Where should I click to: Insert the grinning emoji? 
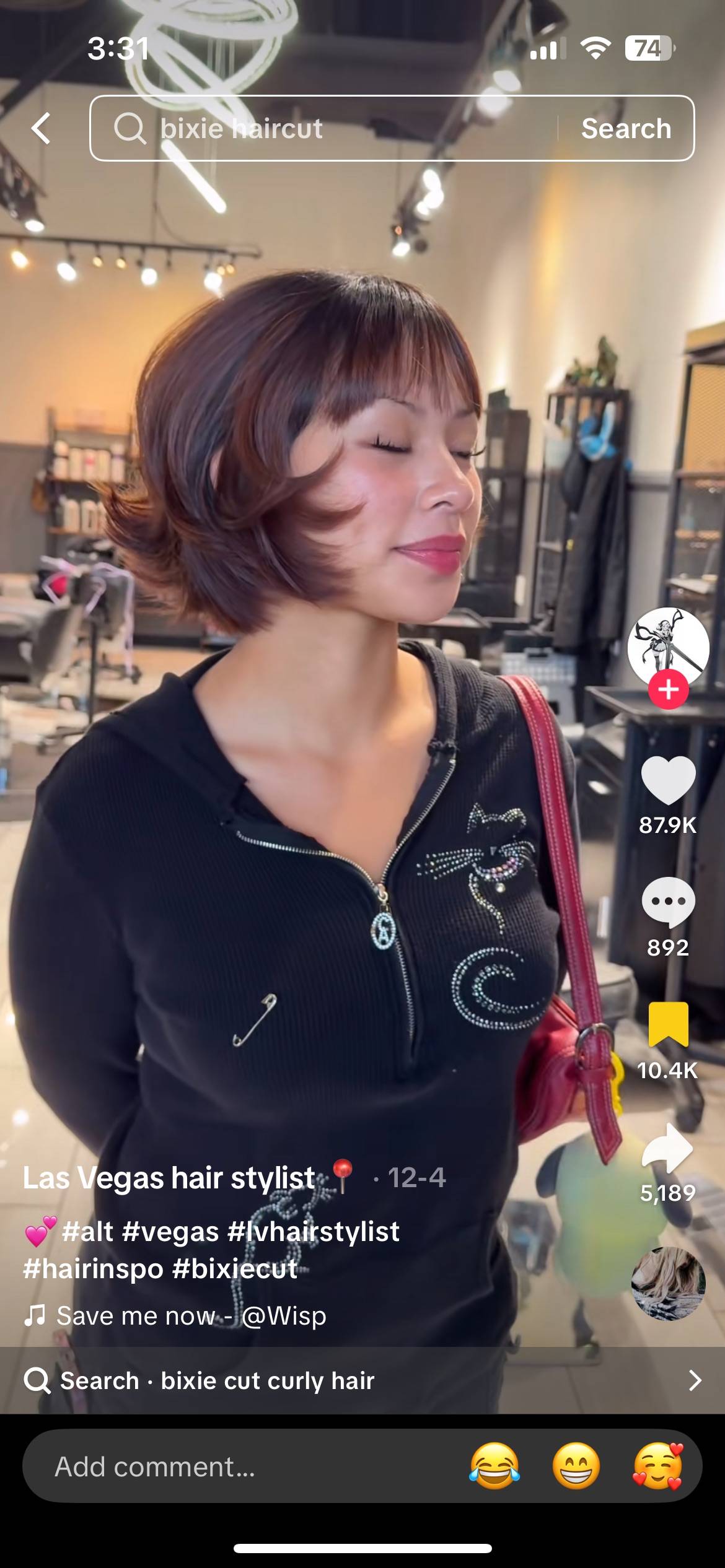[x=576, y=1466]
